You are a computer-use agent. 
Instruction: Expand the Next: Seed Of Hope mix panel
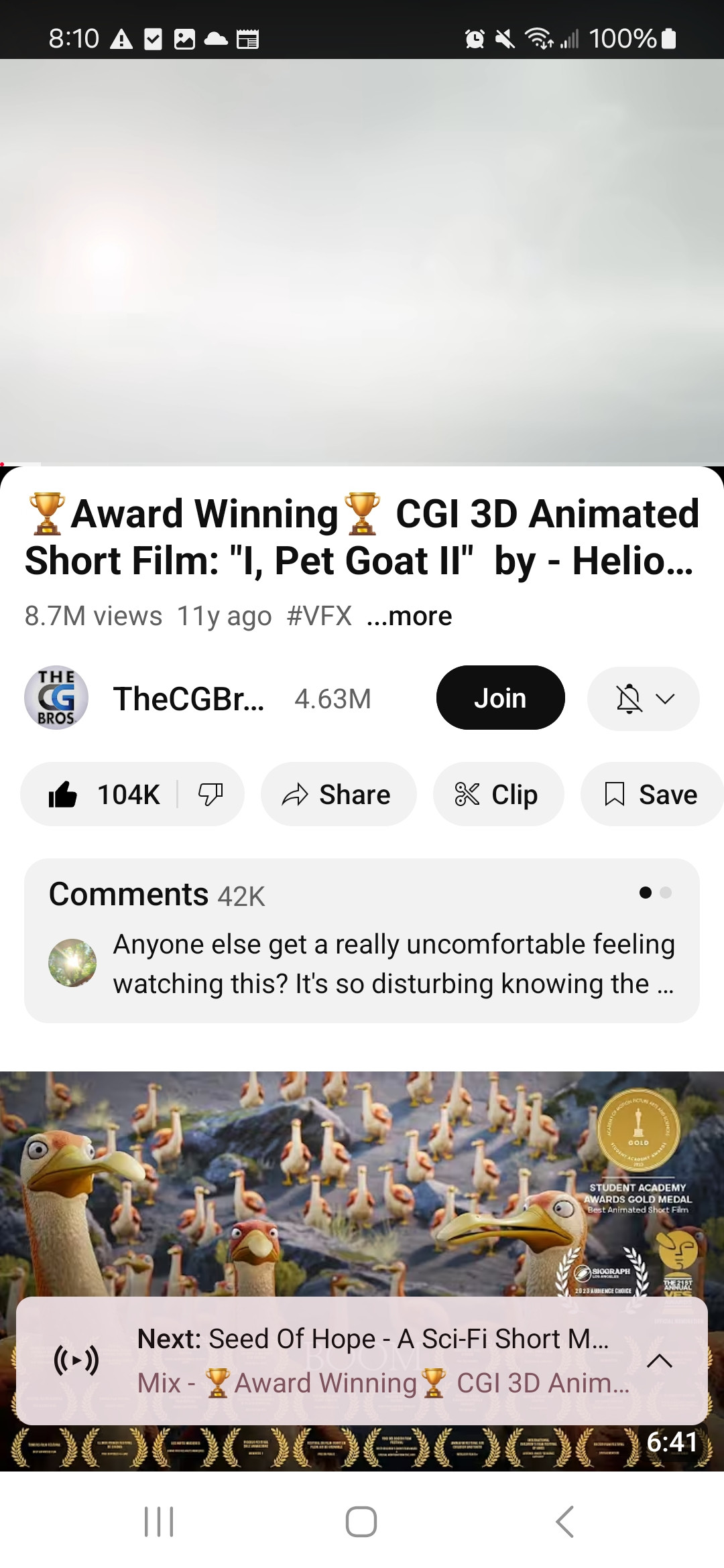coord(660,1360)
